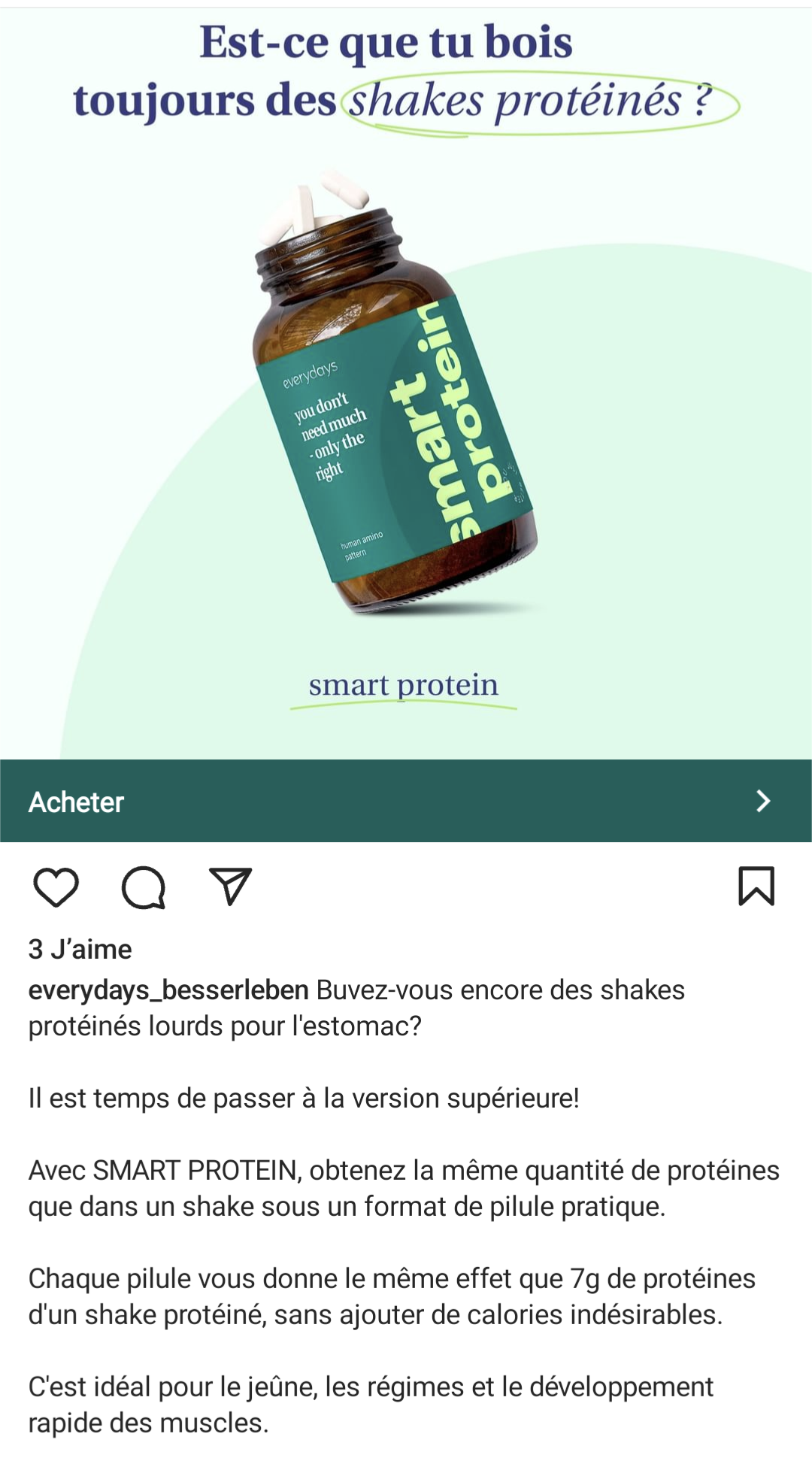The width and height of the screenshot is (812, 1470).
Task: Expand the Acheter bar with the right chevron
Action: (x=763, y=802)
